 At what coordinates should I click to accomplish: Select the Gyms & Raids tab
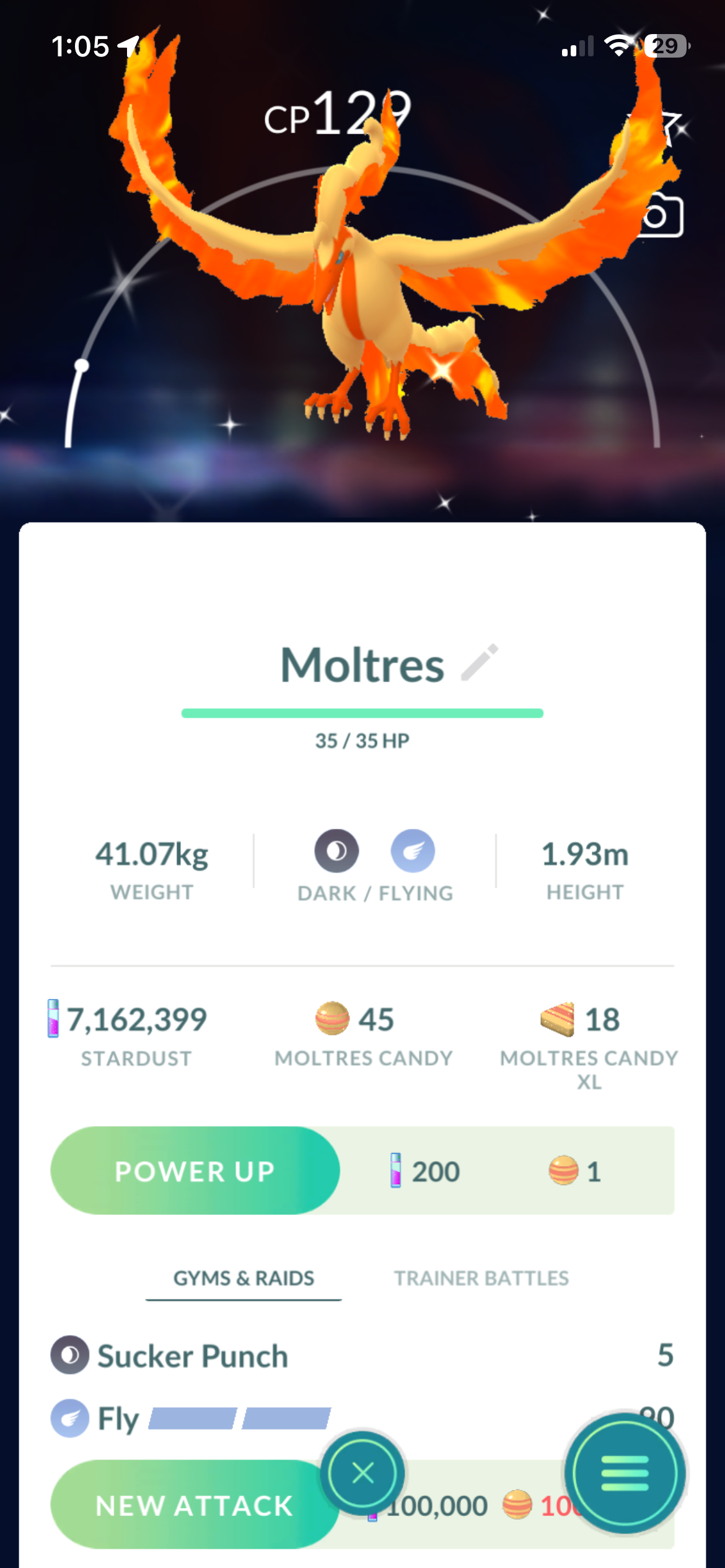(x=244, y=1278)
